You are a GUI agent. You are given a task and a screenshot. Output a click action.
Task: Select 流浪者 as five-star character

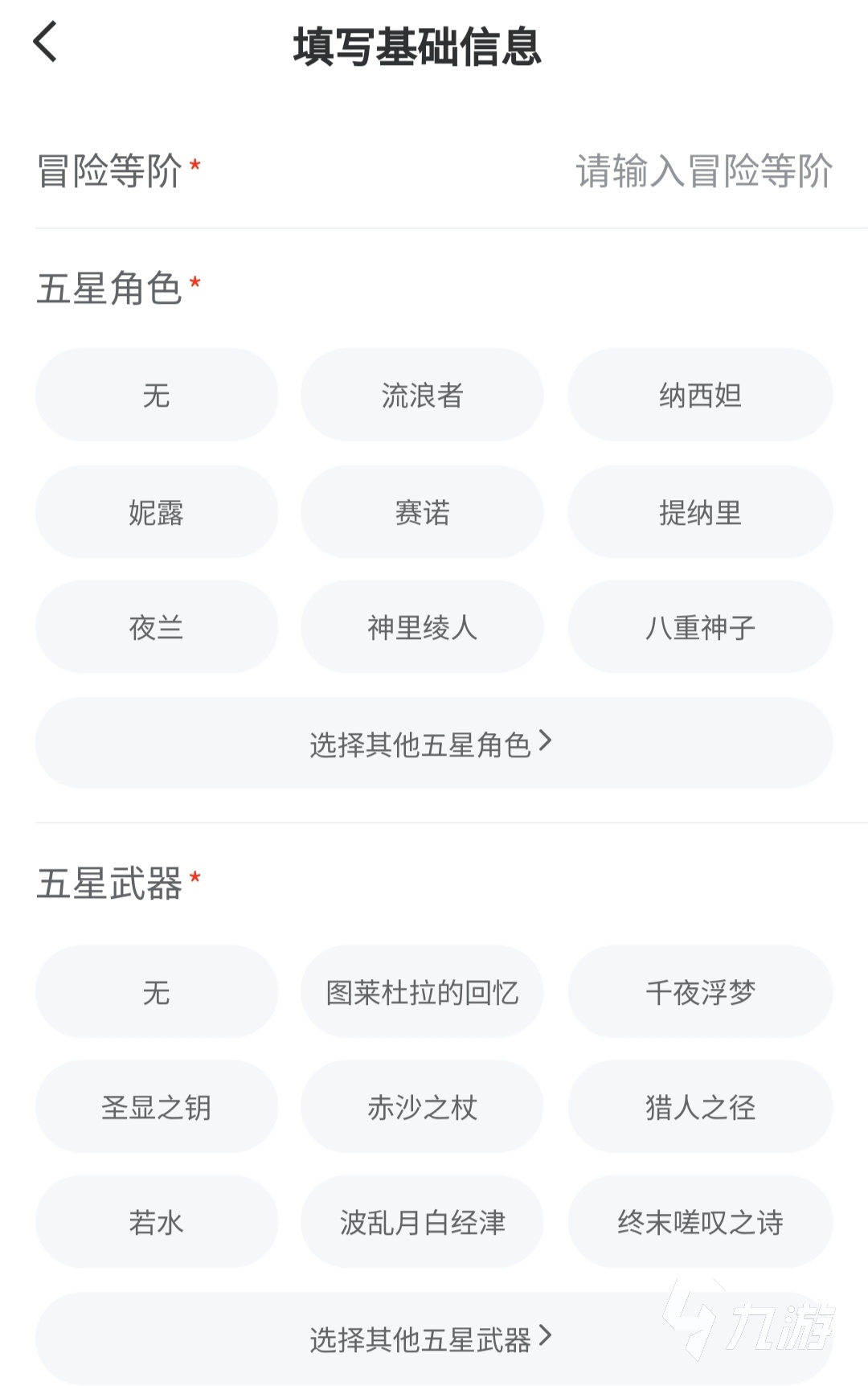click(x=422, y=395)
